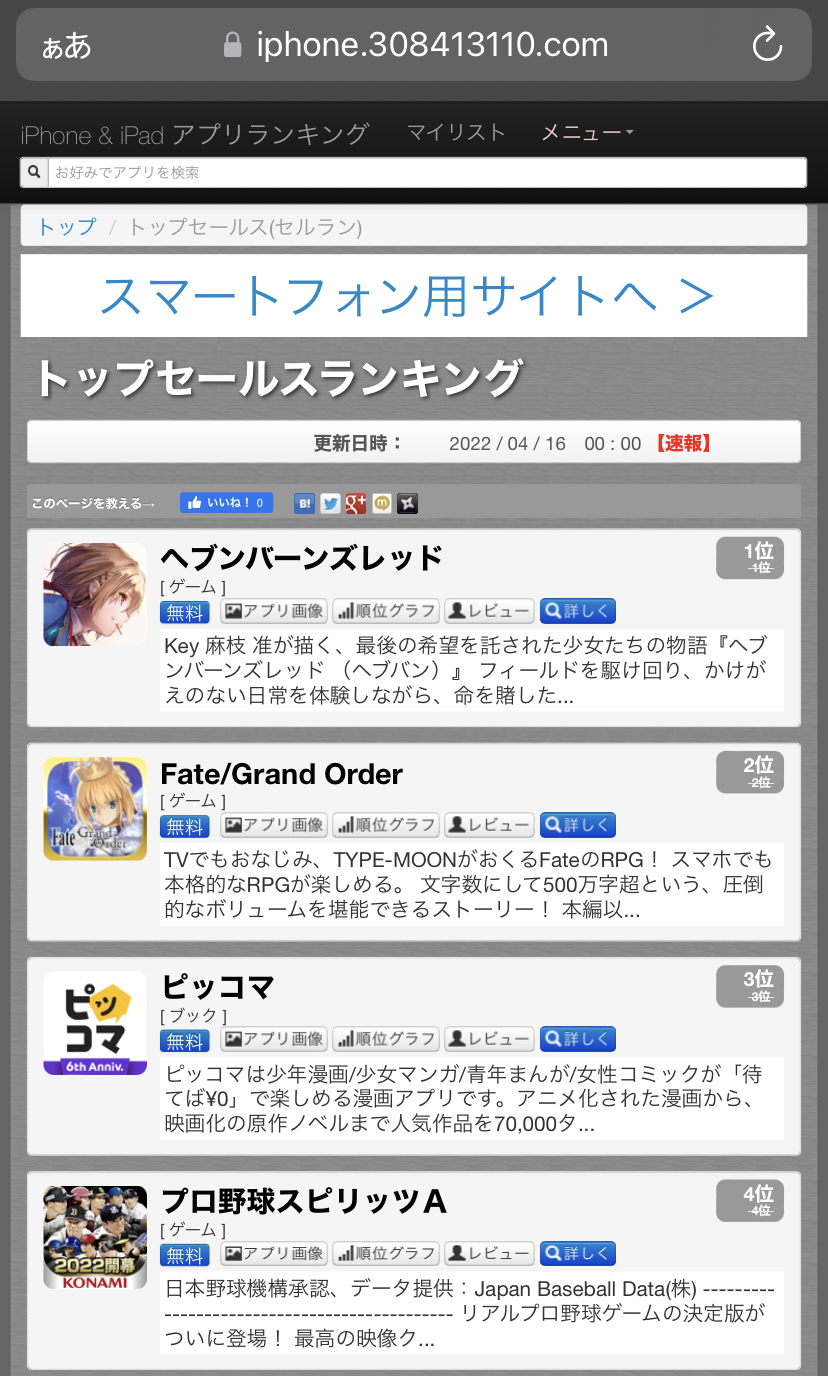Share this page on Google+
Screen dimensions: 828x1376
tap(355, 503)
